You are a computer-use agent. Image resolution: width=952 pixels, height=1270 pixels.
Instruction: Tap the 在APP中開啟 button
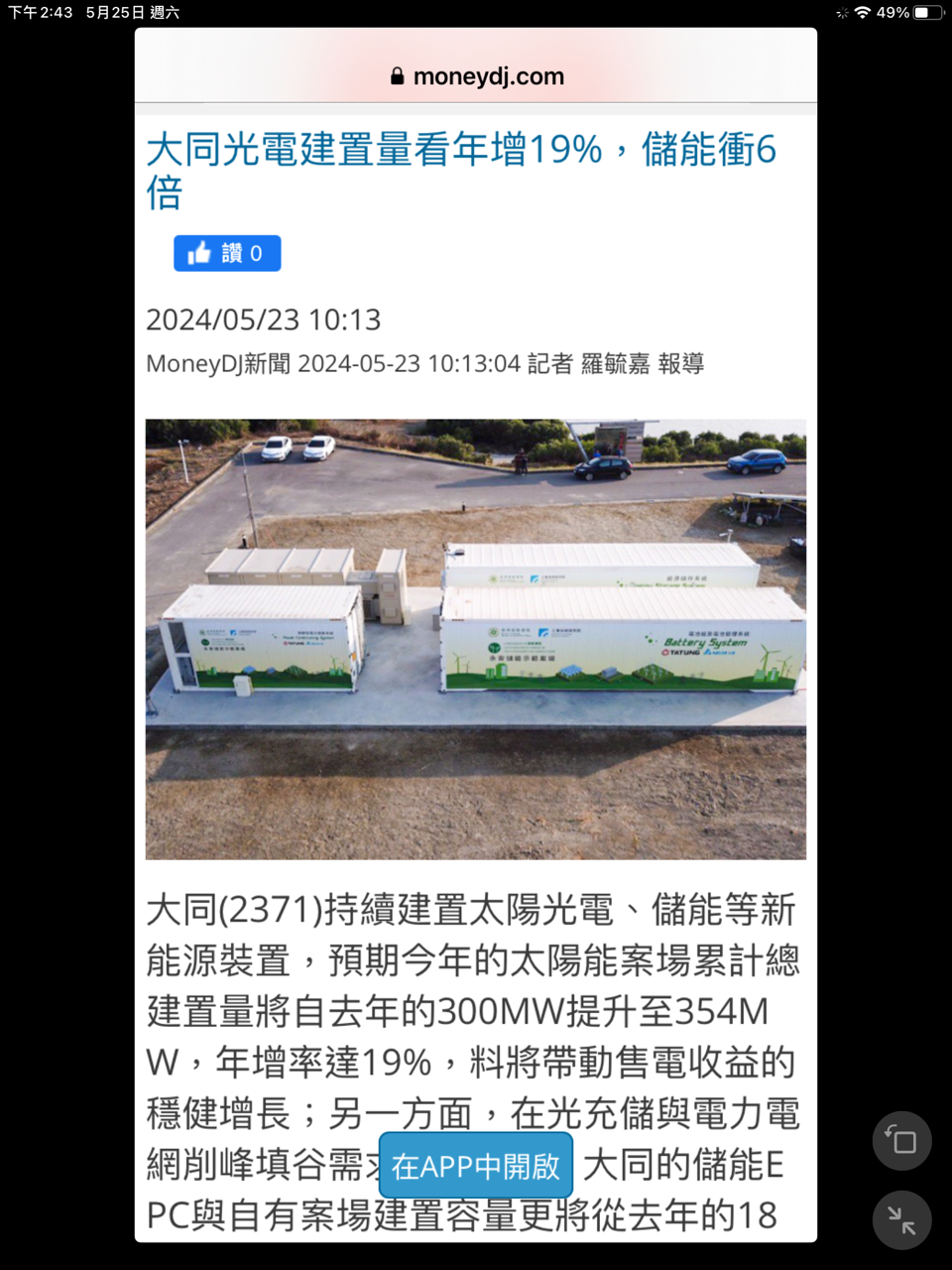click(x=476, y=1166)
